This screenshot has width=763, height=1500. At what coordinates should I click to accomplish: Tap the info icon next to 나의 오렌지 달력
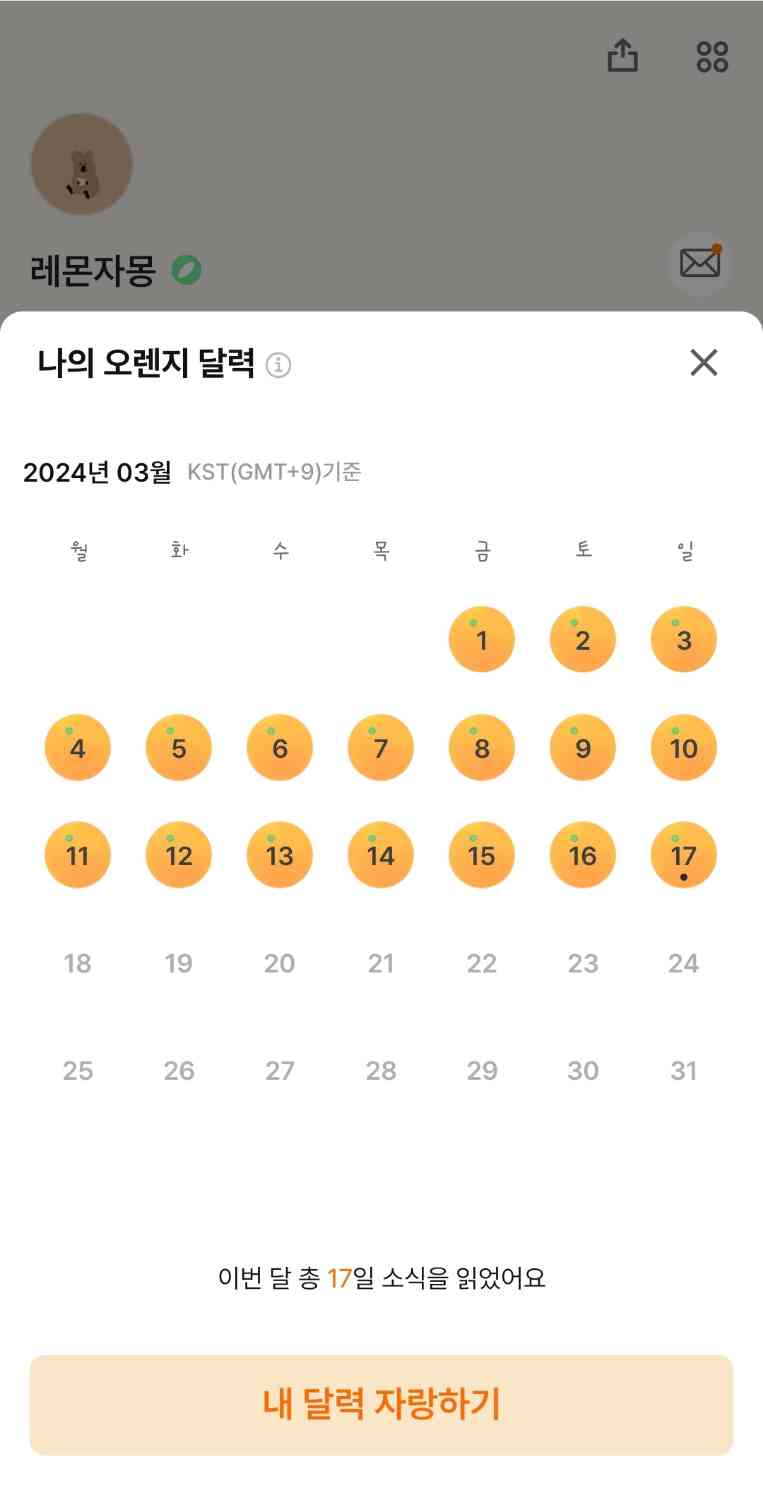[x=277, y=364]
